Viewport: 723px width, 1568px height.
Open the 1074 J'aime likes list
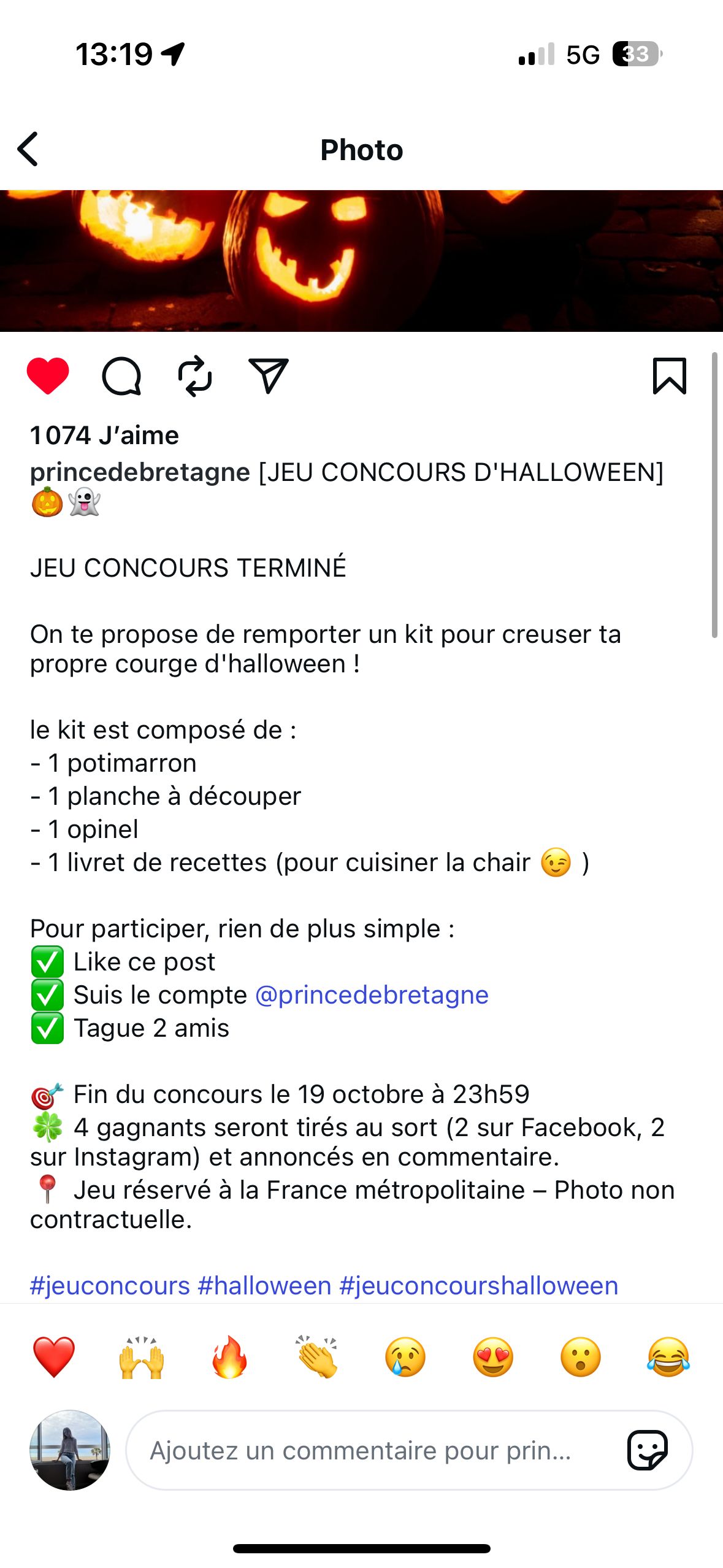click(104, 436)
